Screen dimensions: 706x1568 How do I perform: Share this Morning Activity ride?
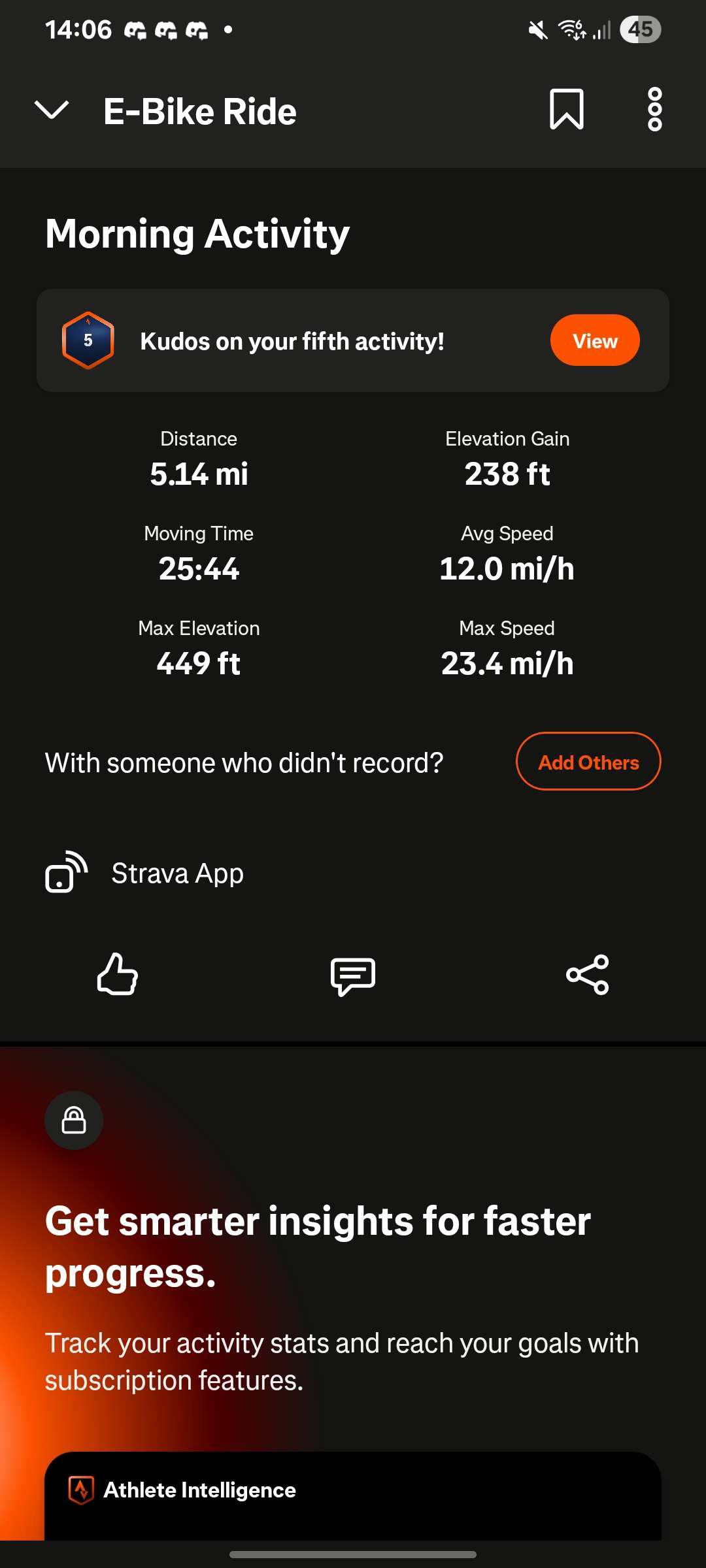587,974
